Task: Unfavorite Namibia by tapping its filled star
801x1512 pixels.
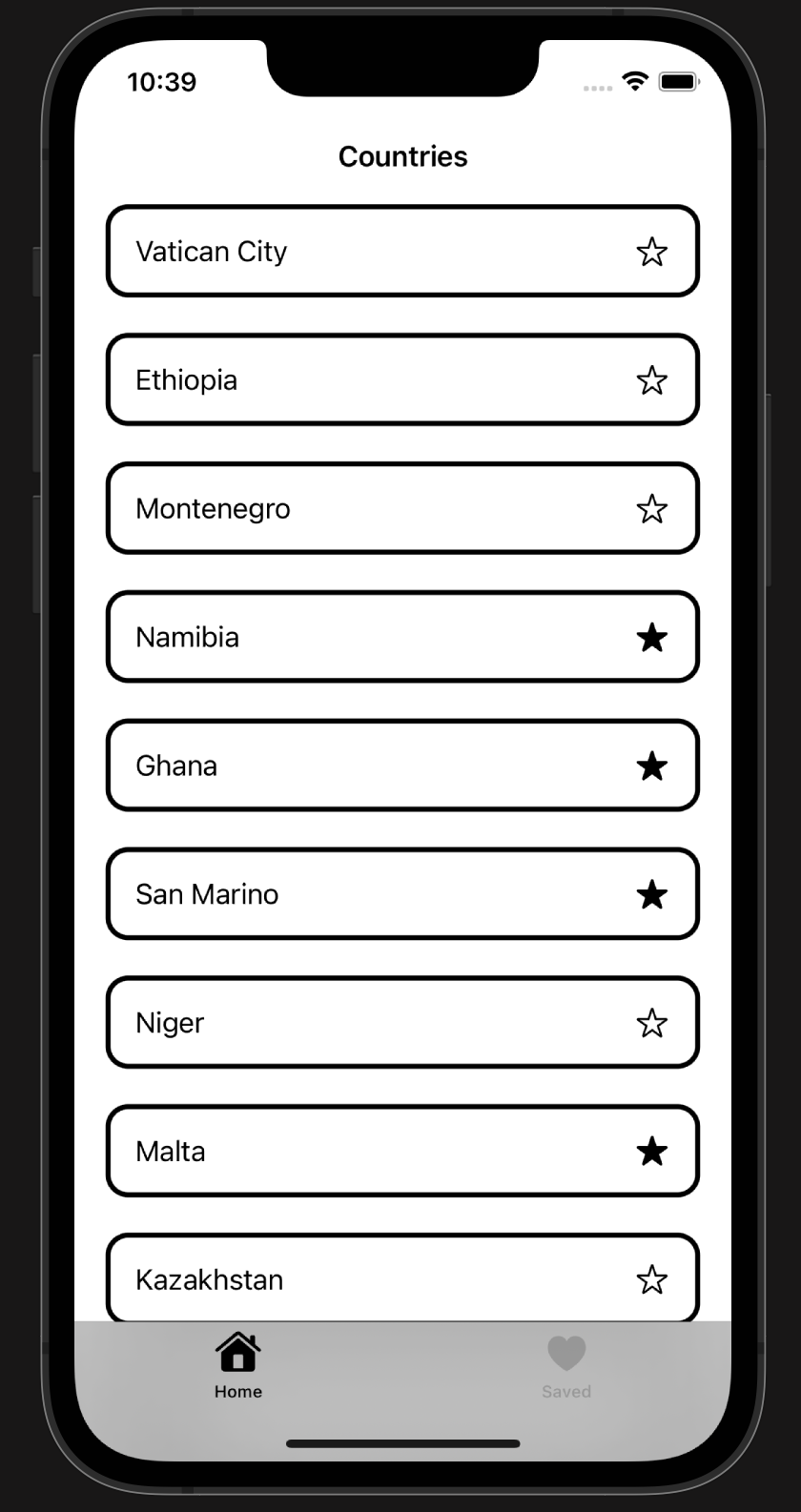Action: click(x=652, y=637)
